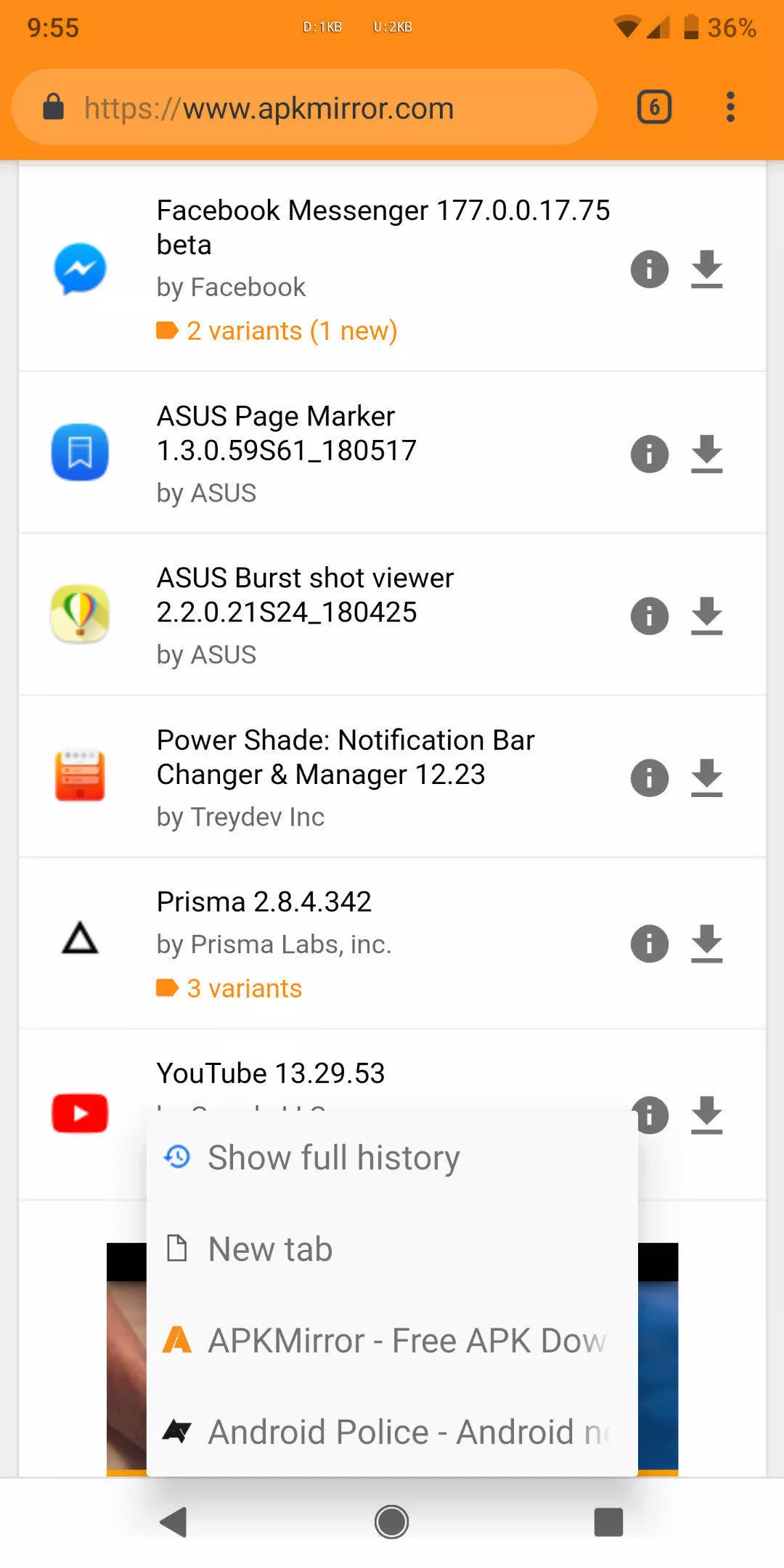Show info for ASUS Burst shot viewer
The image size is (784, 1568).
[x=650, y=616]
